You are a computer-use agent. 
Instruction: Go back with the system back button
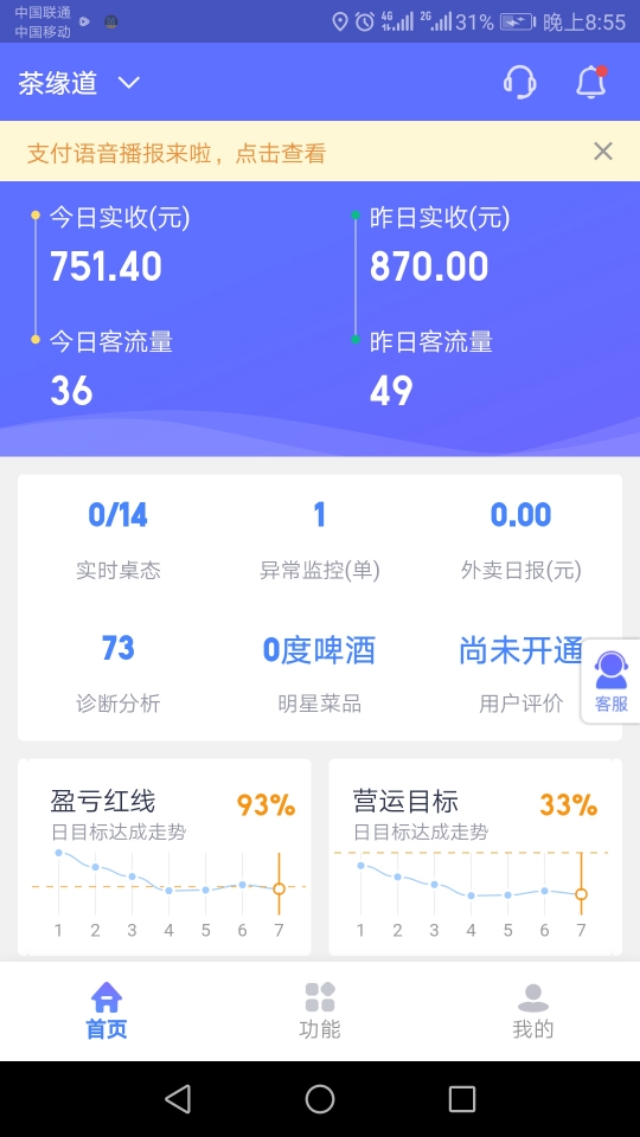pyautogui.click(x=178, y=1099)
